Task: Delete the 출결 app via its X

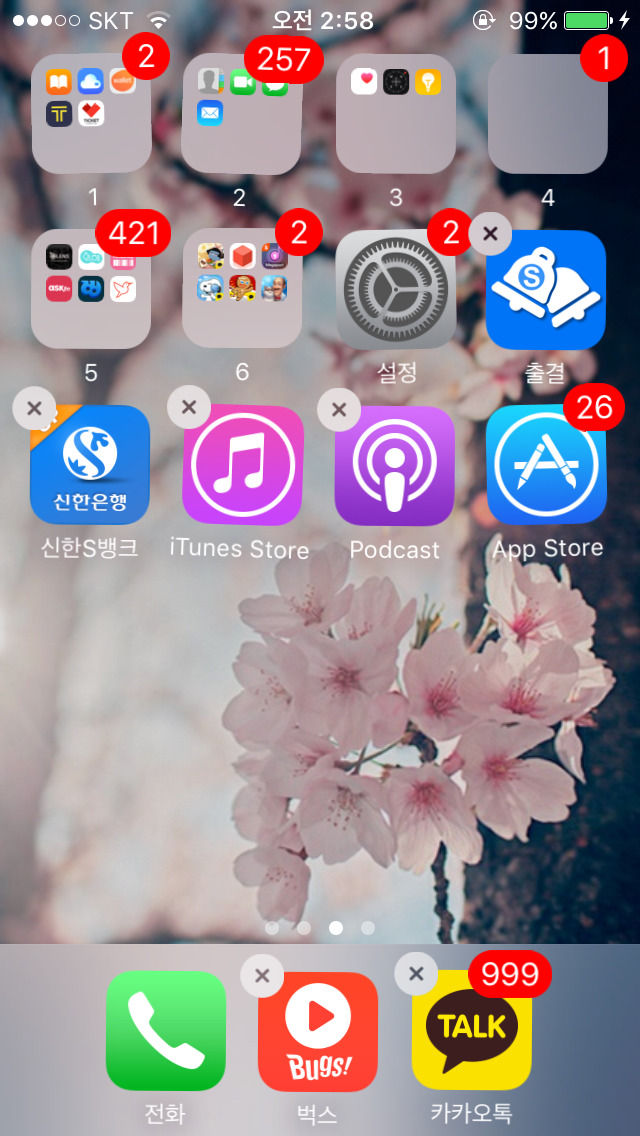Action: point(490,234)
